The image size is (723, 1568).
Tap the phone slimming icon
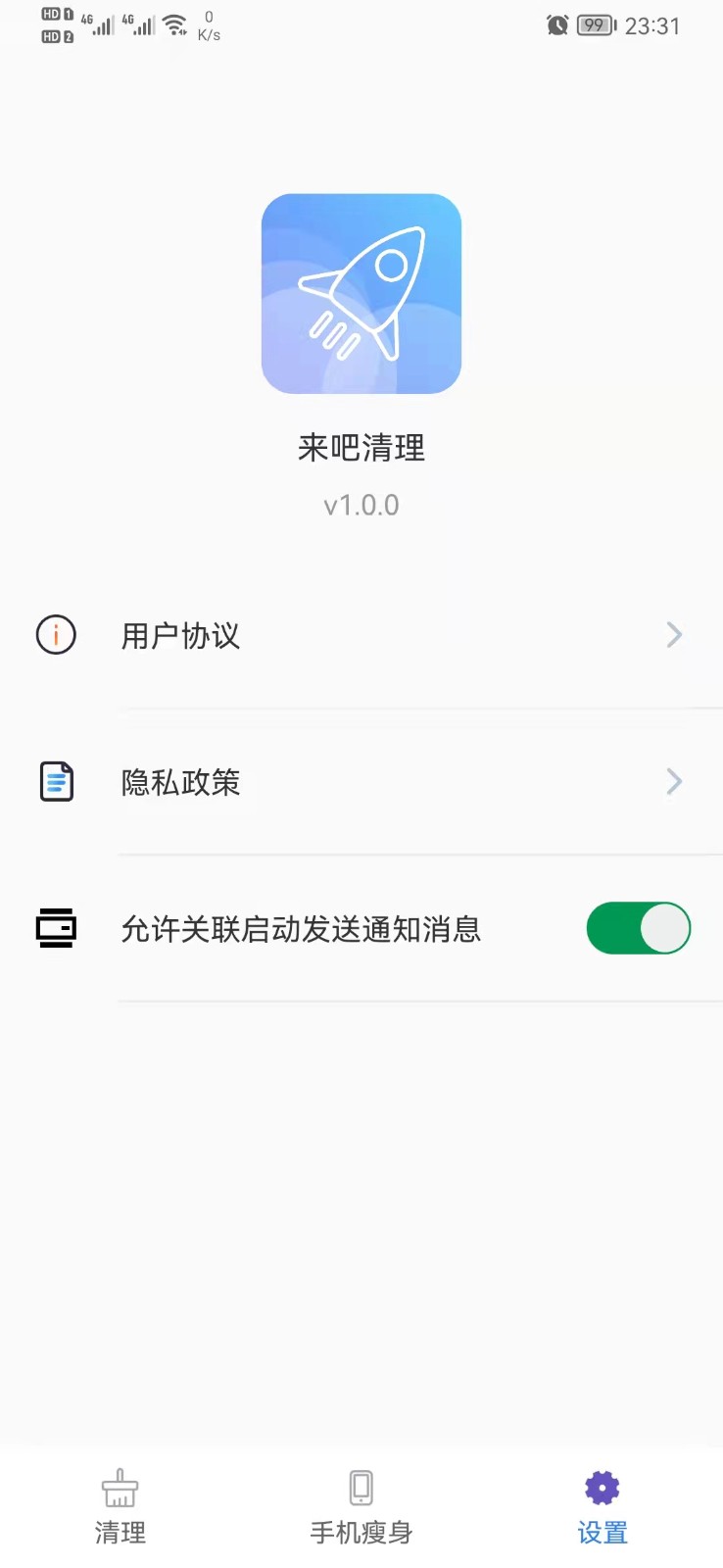(x=361, y=1489)
